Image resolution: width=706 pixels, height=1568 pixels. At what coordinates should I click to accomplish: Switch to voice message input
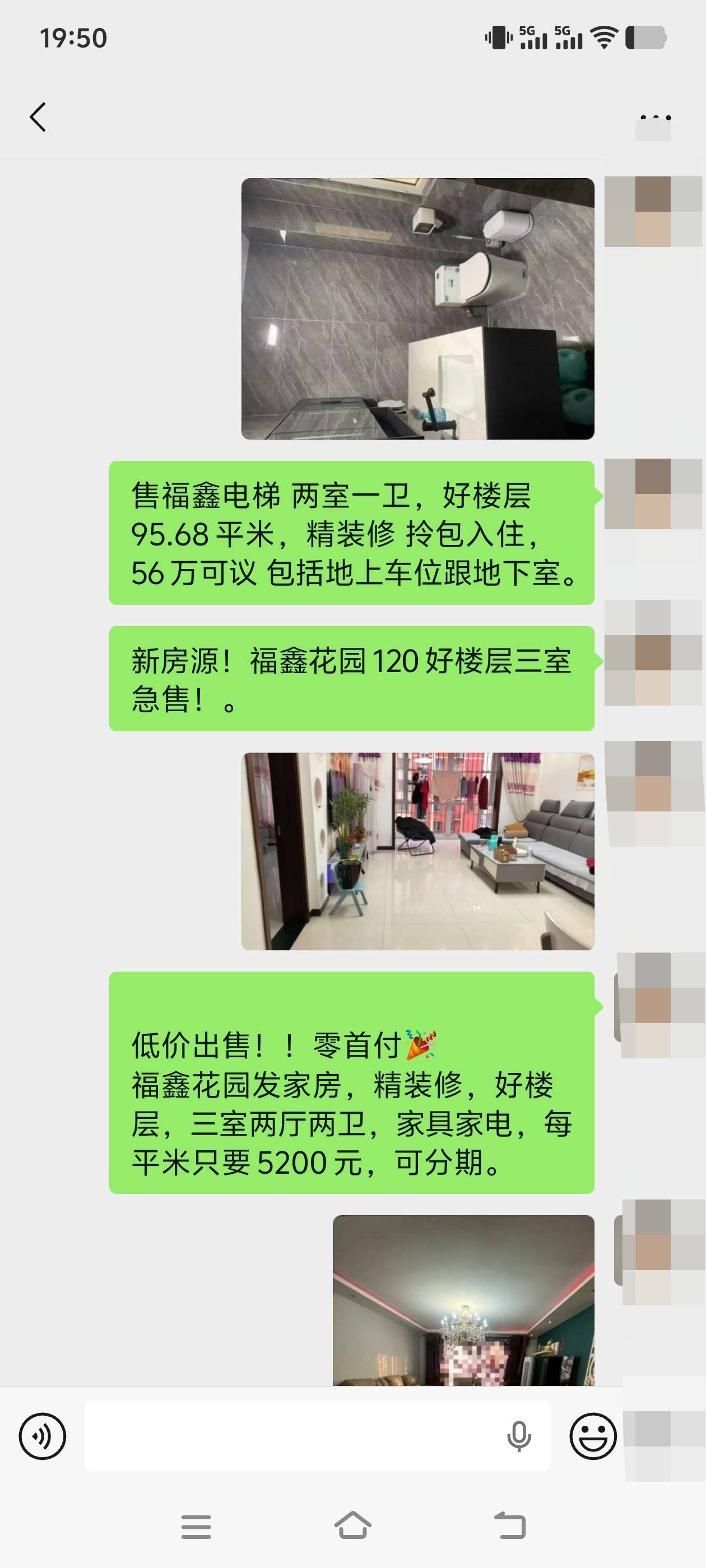[42, 1436]
